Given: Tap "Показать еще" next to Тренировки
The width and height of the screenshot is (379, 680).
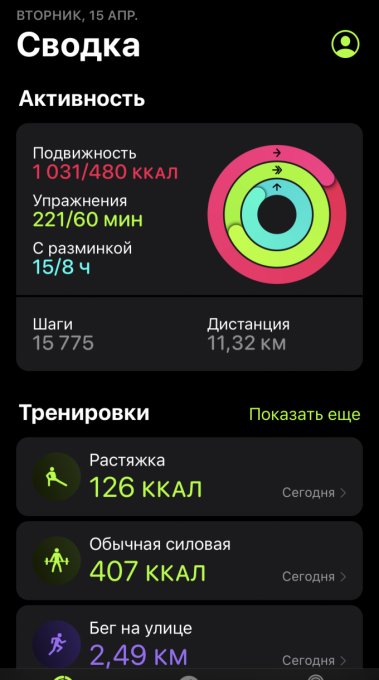Looking at the screenshot, I should [304, 414].
